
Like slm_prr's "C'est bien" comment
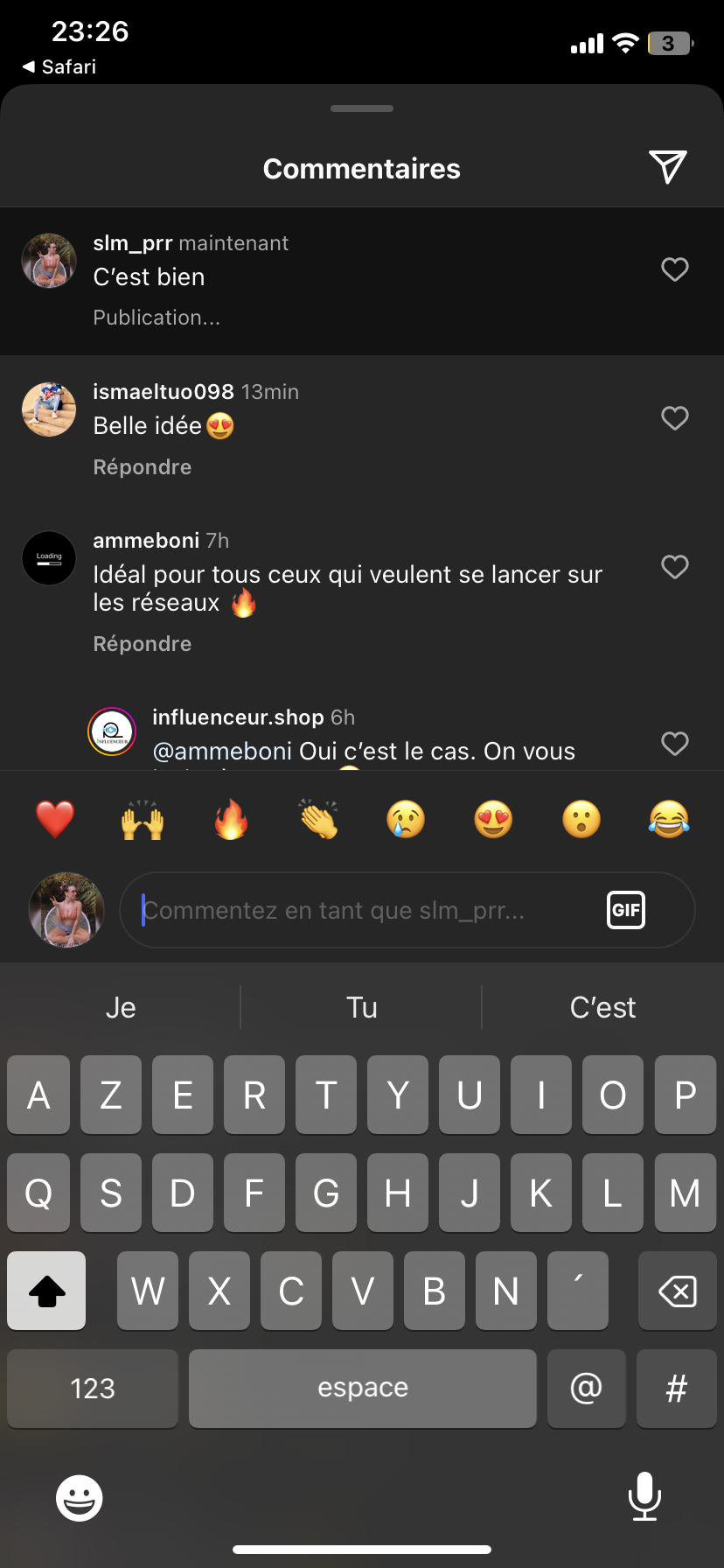(674, 269)
